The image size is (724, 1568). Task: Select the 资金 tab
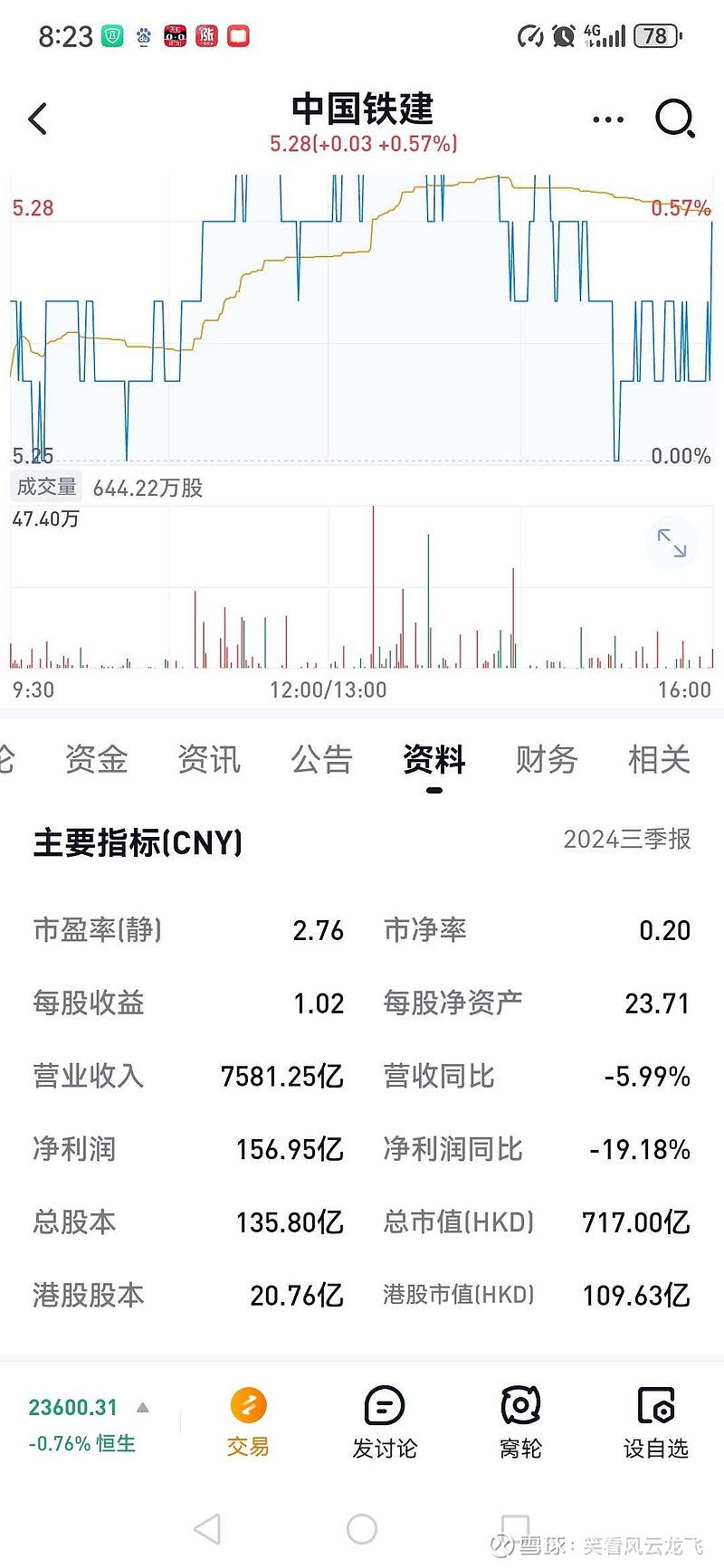96,760
